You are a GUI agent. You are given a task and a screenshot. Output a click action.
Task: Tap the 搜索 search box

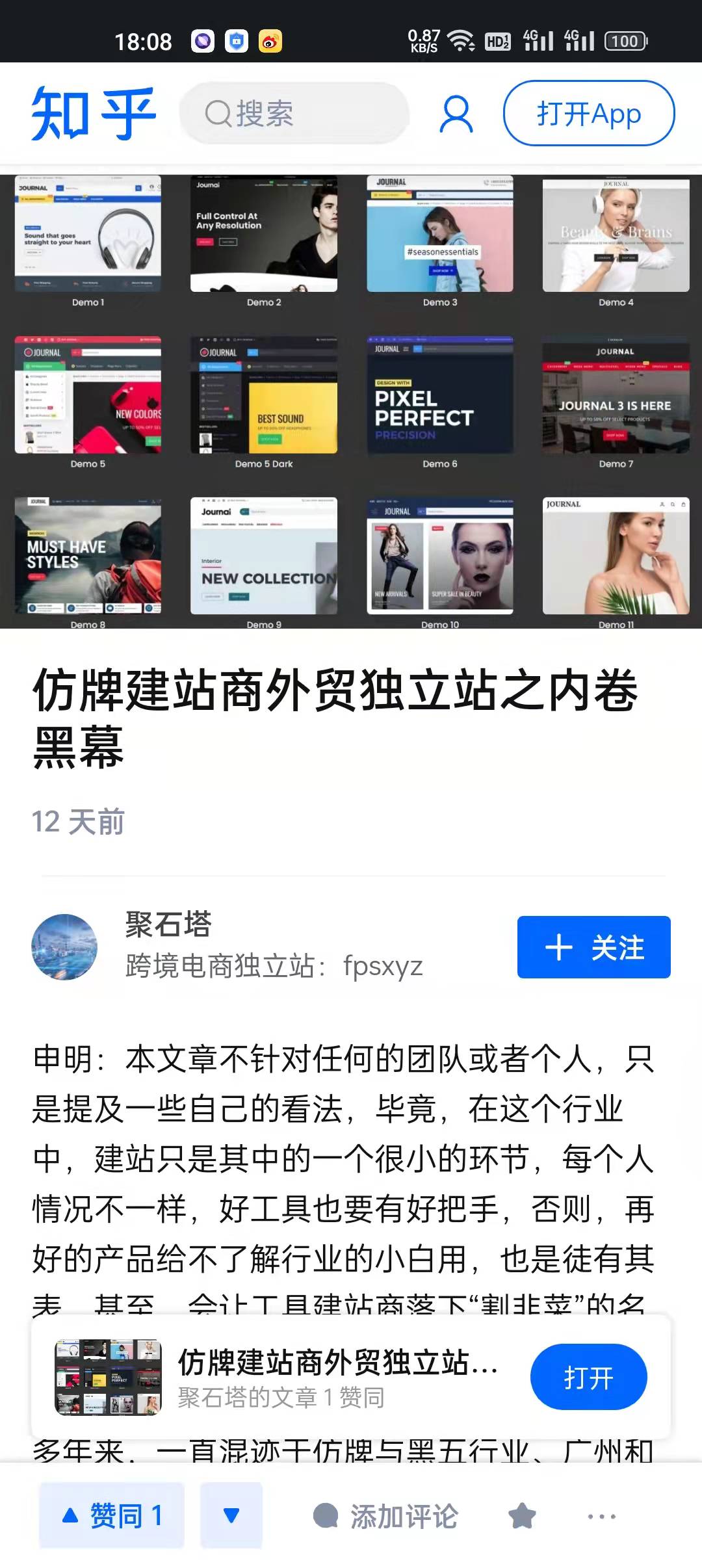tap(294, 114)
